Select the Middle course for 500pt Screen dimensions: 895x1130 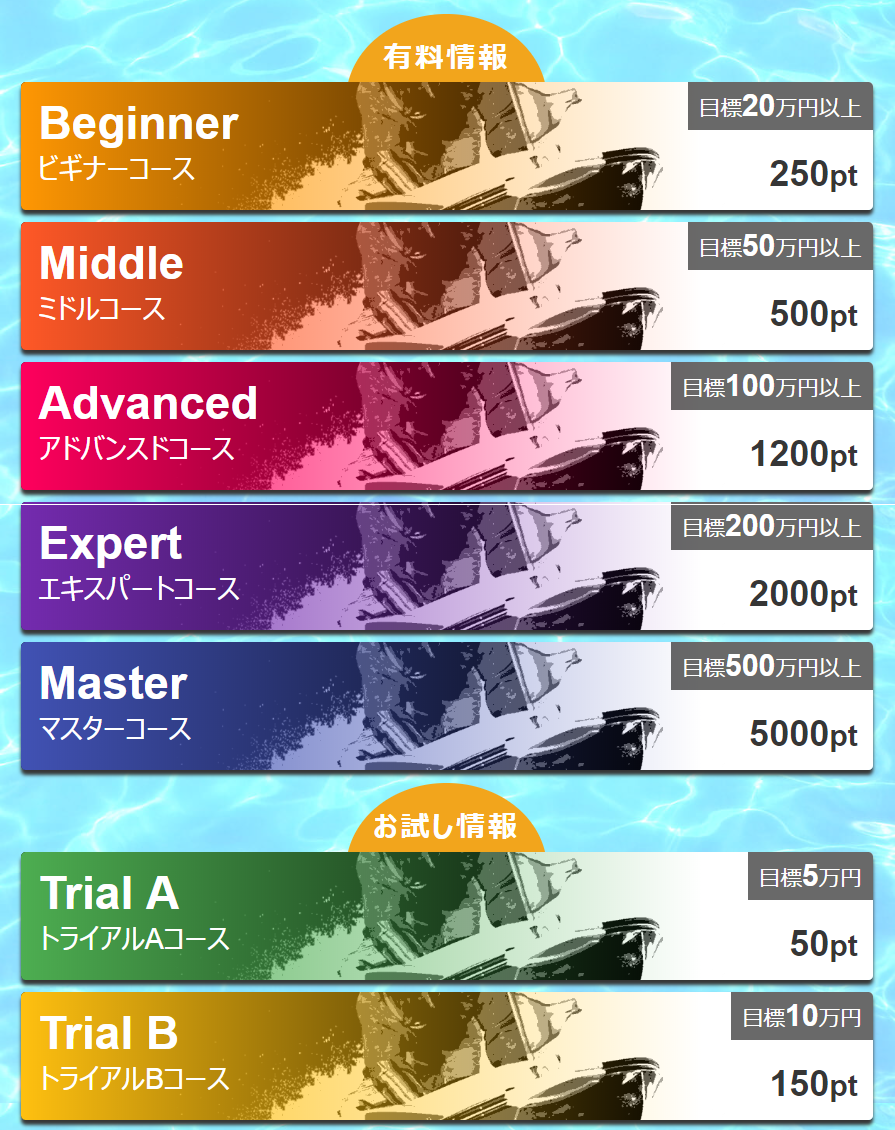(x=447, y=286)
